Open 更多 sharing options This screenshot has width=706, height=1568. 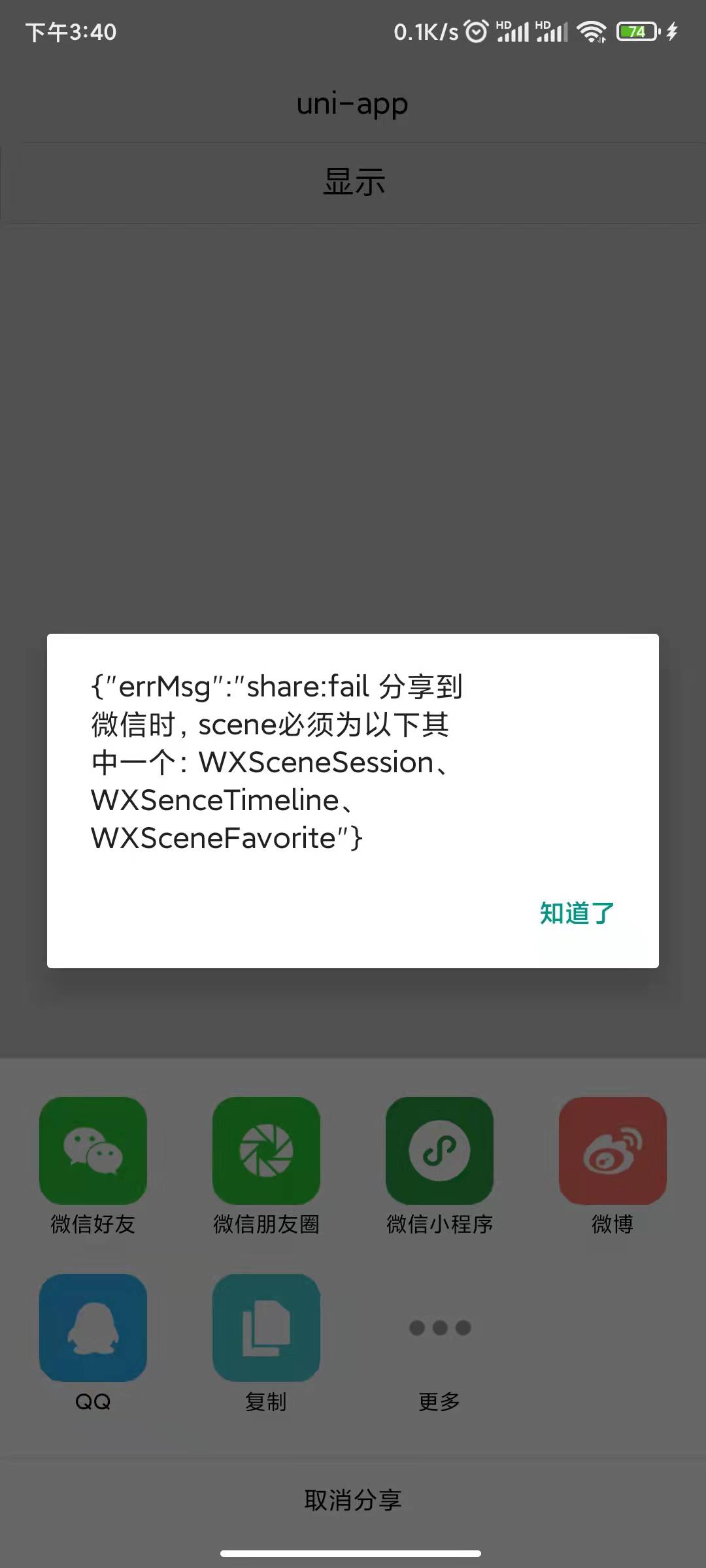439,1326
